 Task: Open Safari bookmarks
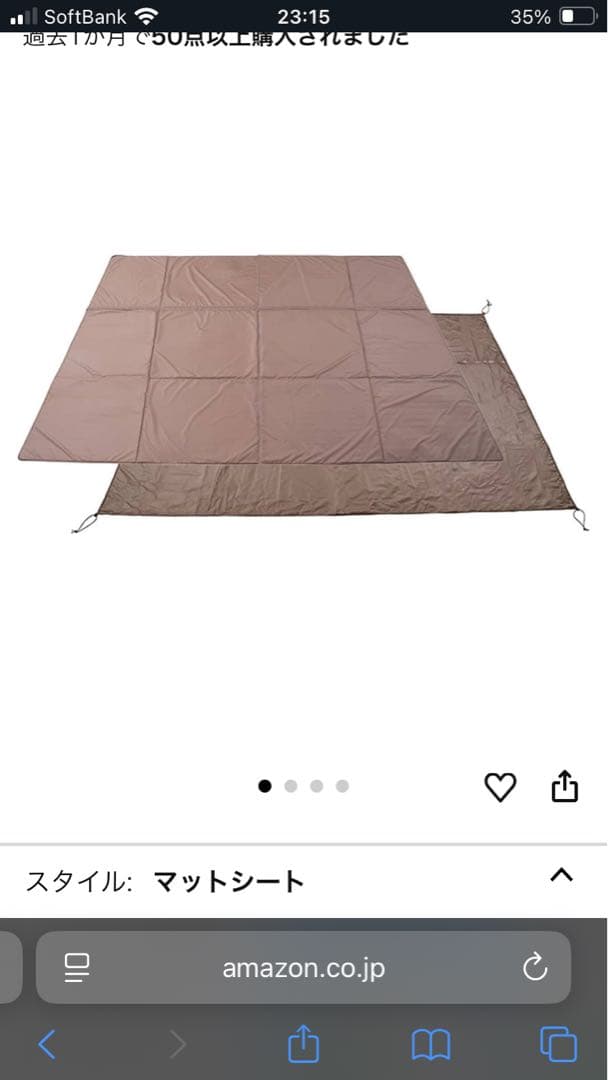point(431,1045)
